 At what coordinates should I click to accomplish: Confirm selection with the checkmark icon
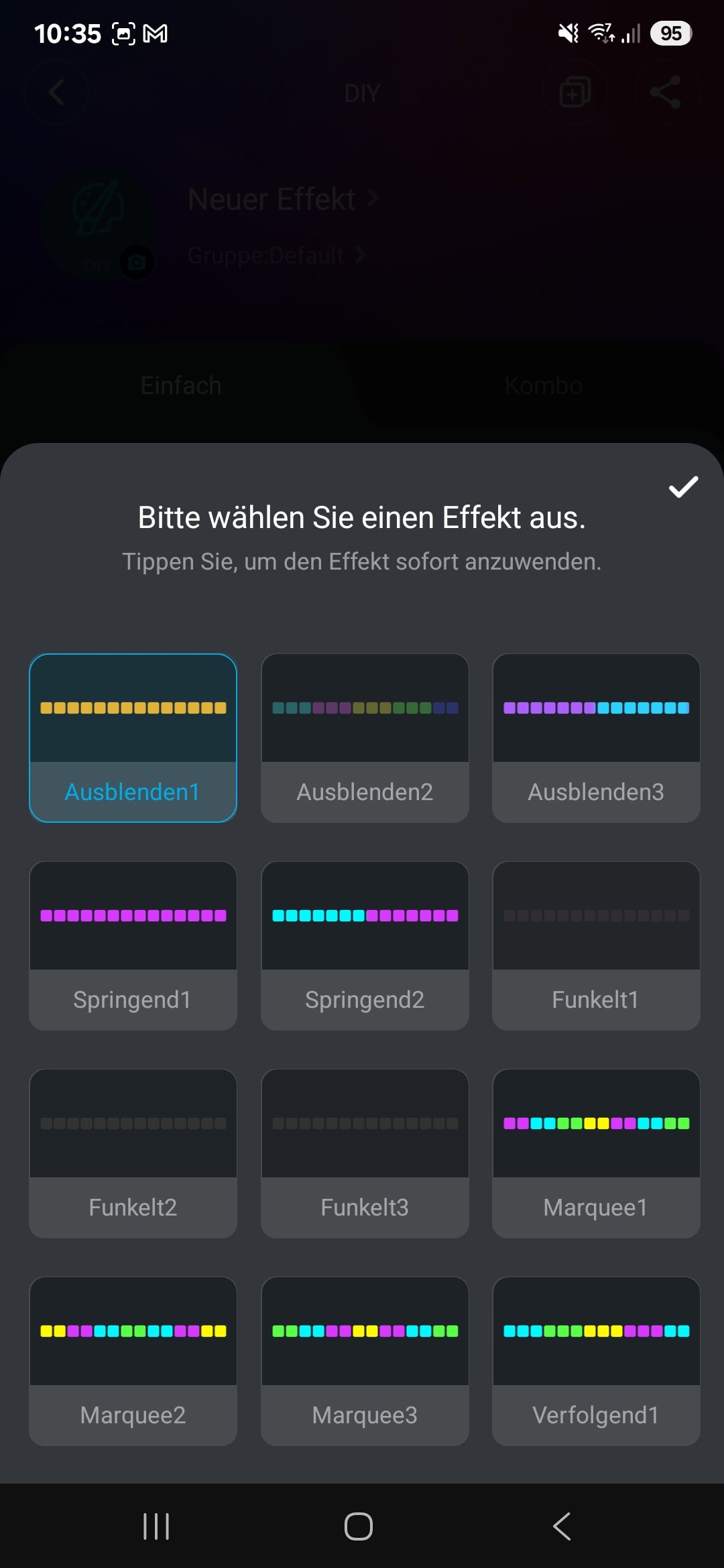pos(683,487)
